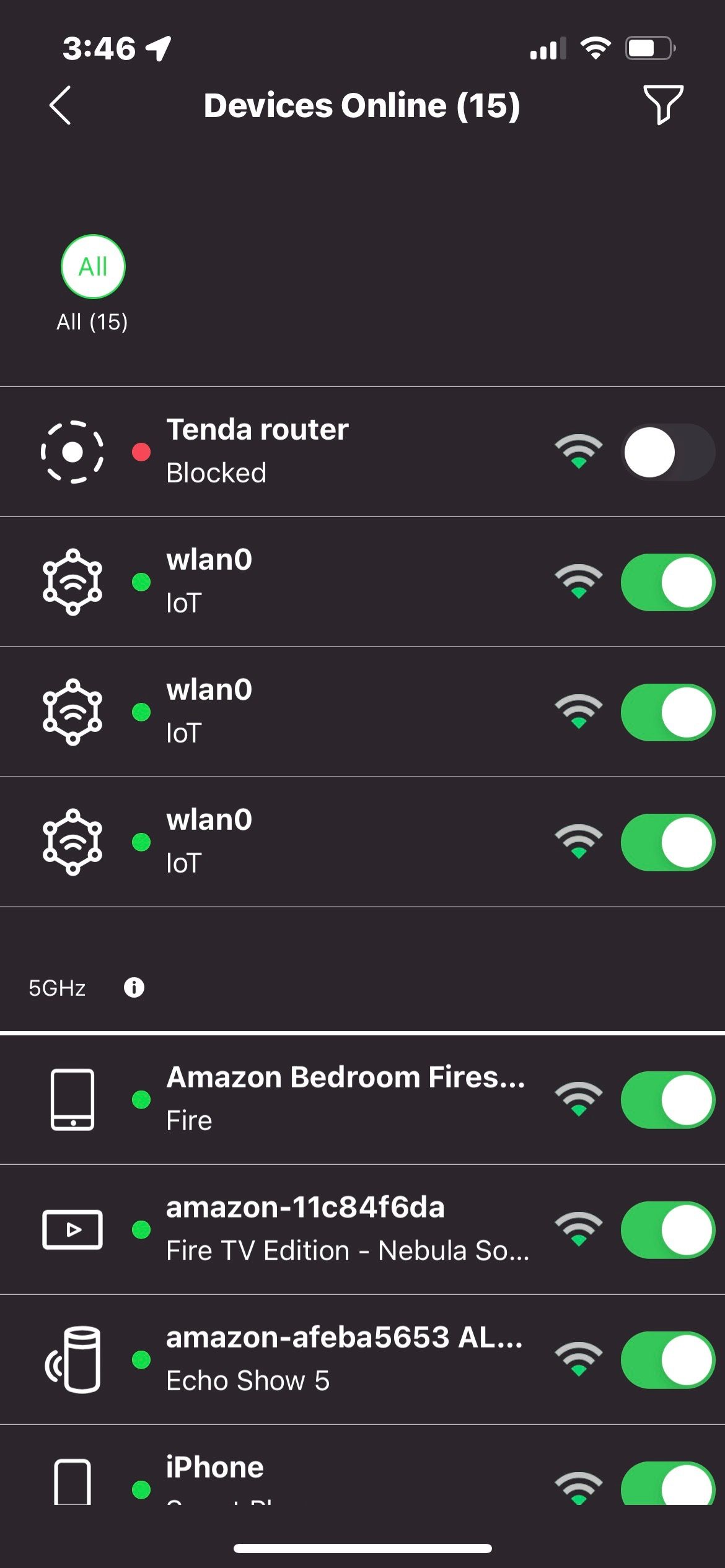Select the first wlan0 IoT hexagon icon
Viewport: 725px width, 1568px height.
pos(72,581)
